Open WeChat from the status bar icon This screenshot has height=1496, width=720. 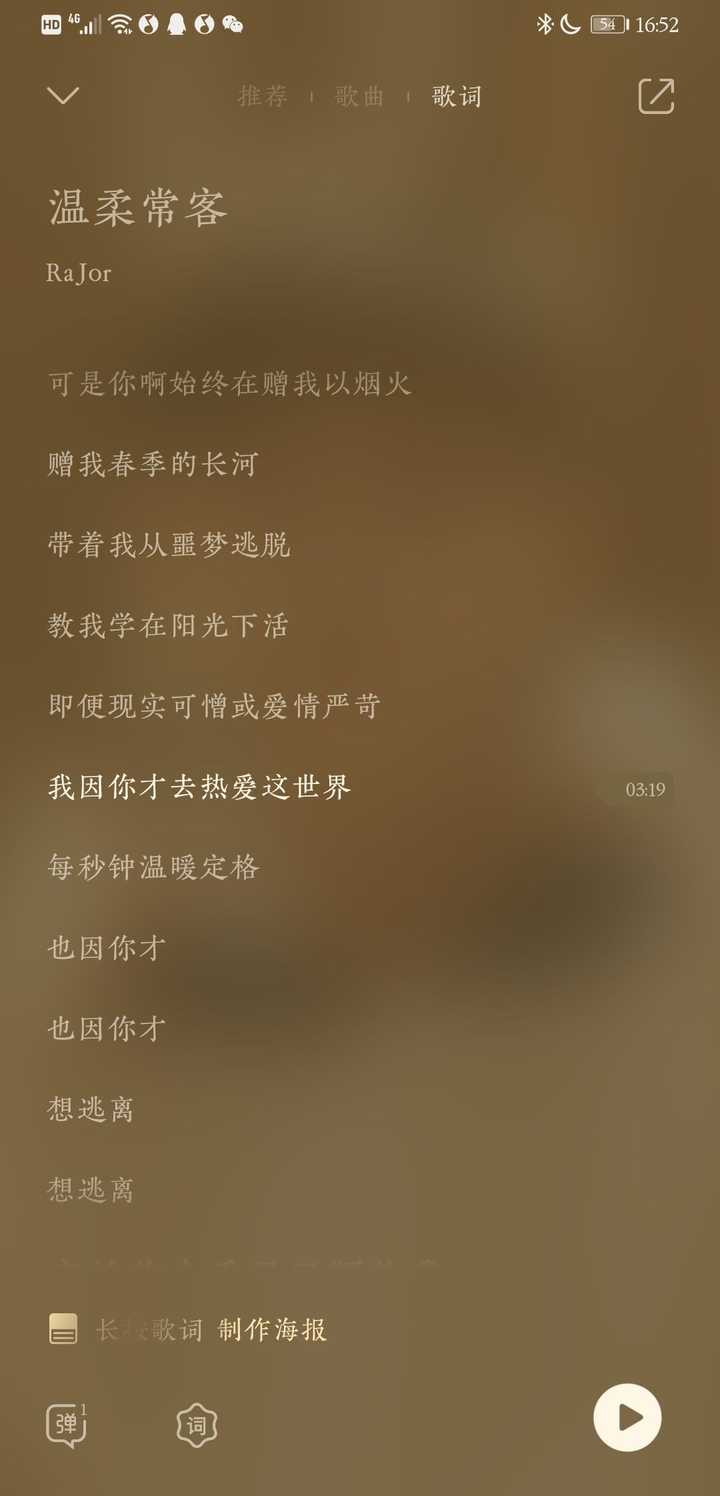coord(233,24)
